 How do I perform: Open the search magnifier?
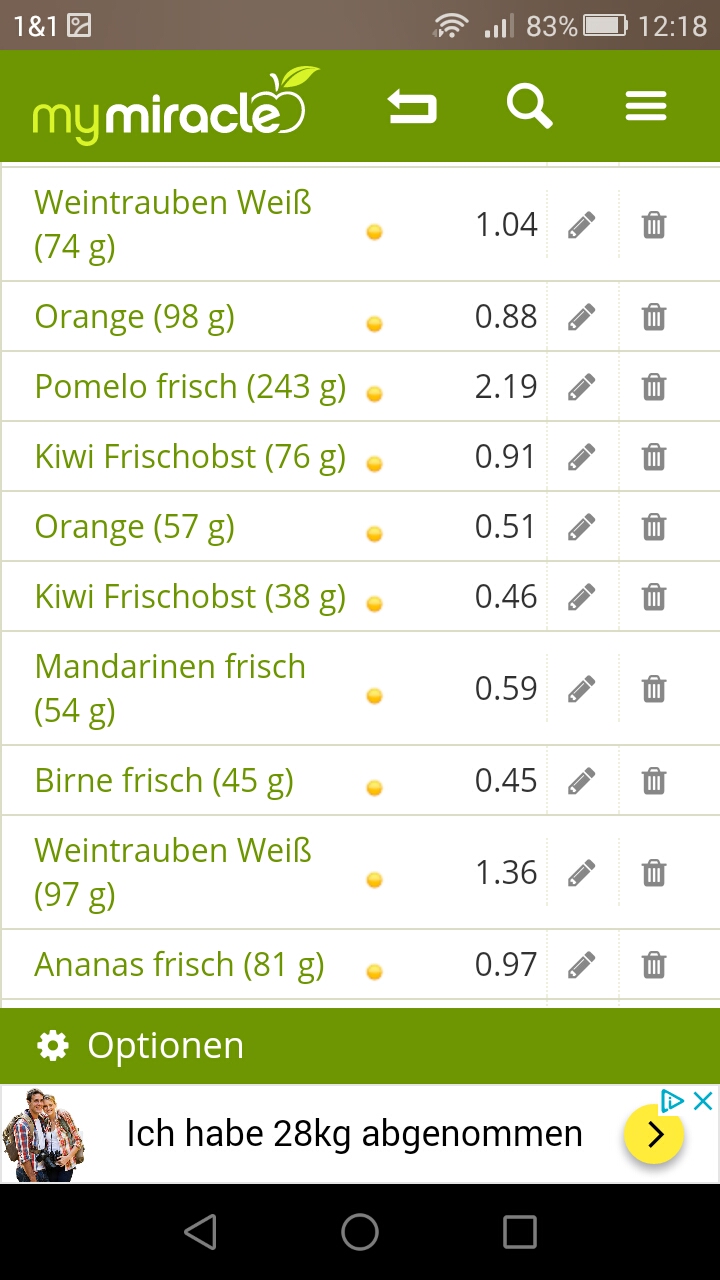[529, 105]
